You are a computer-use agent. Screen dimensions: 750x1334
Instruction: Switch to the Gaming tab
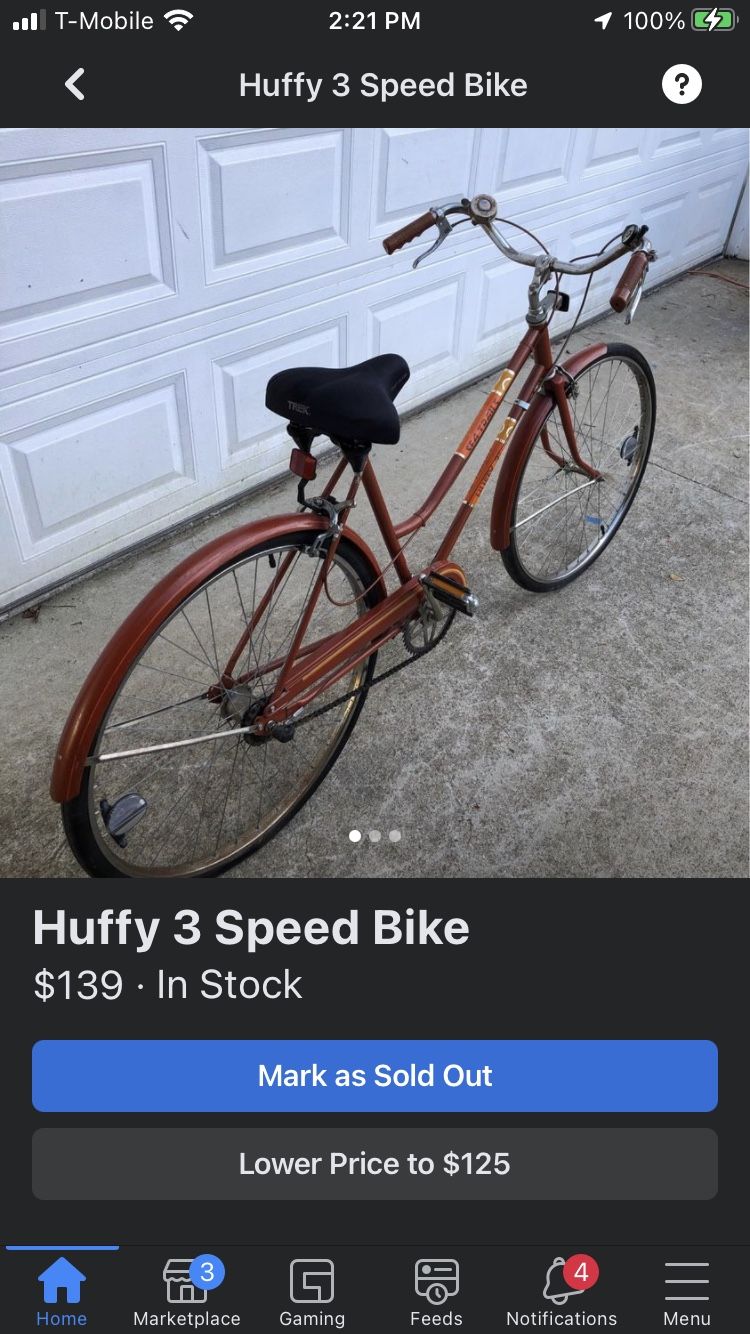[312, 1291]
